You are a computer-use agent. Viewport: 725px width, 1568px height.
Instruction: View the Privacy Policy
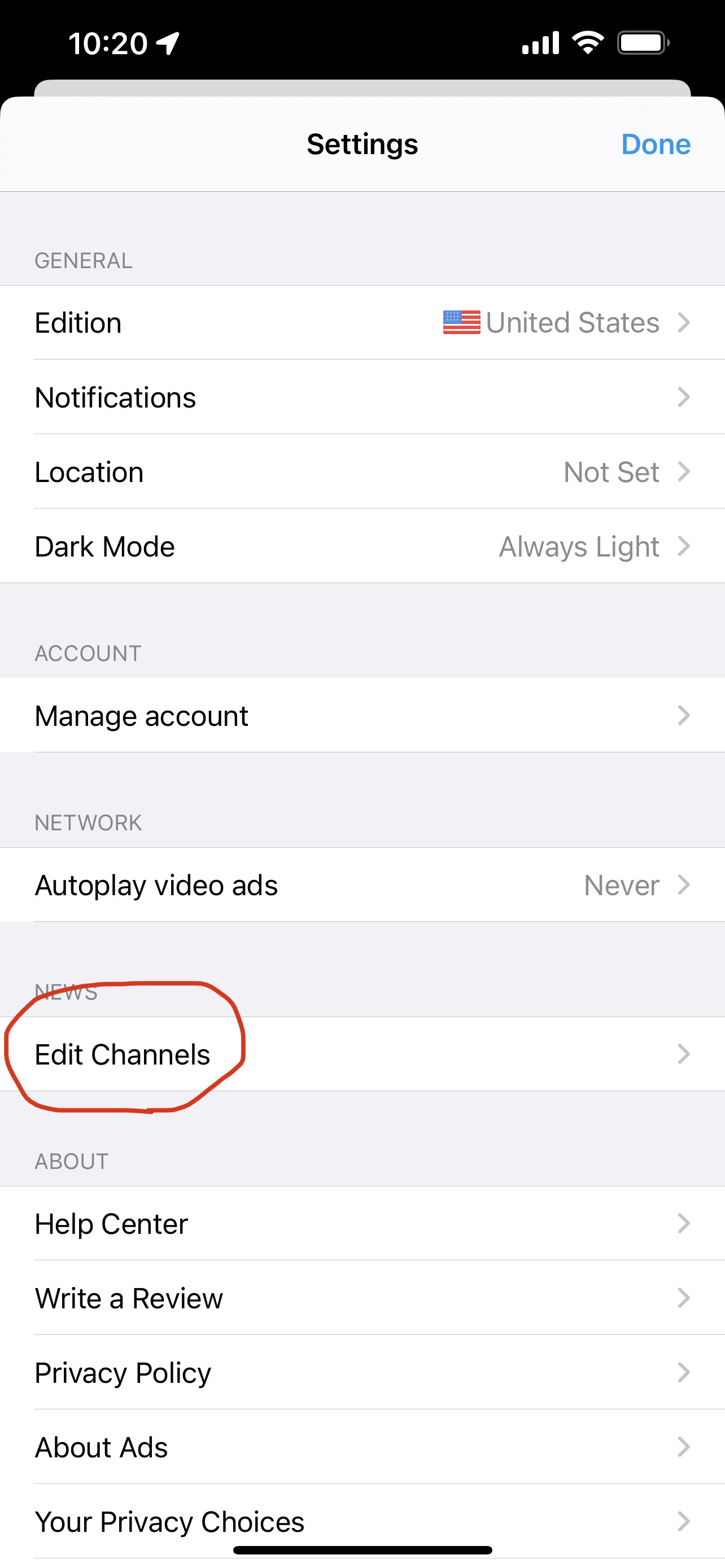coord(362,1373)
